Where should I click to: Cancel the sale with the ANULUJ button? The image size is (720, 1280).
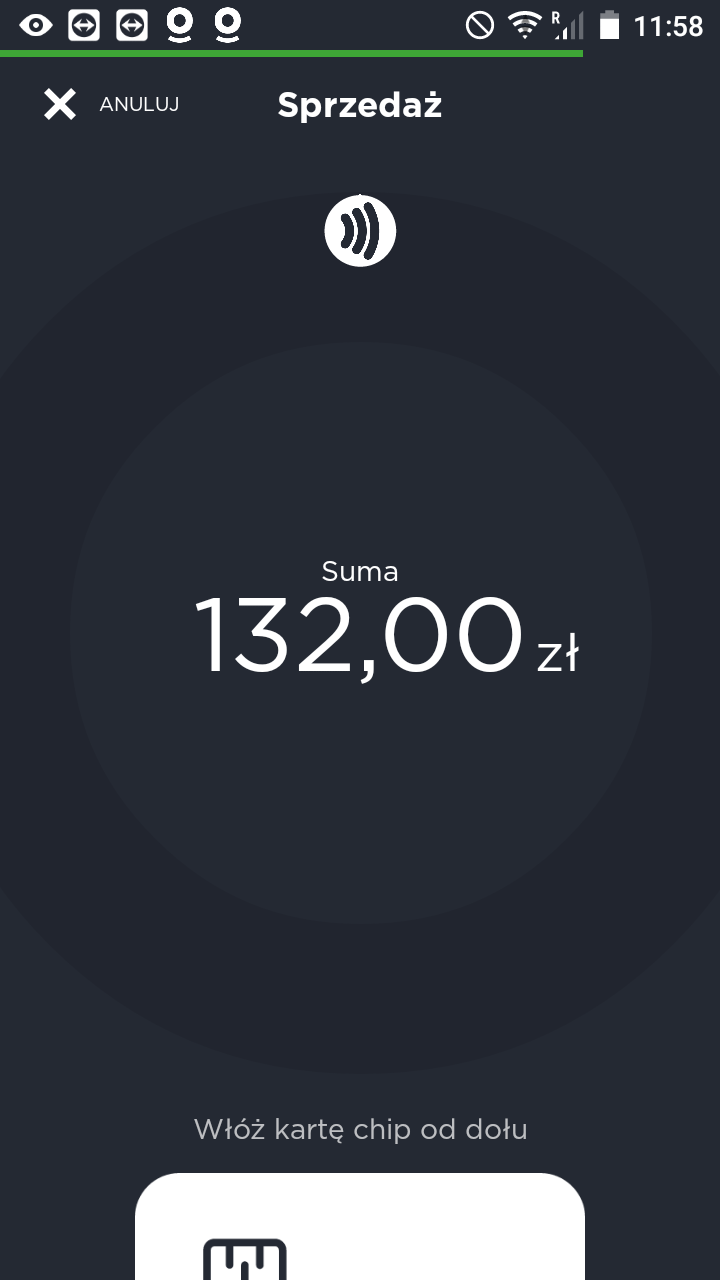(110, 104)
